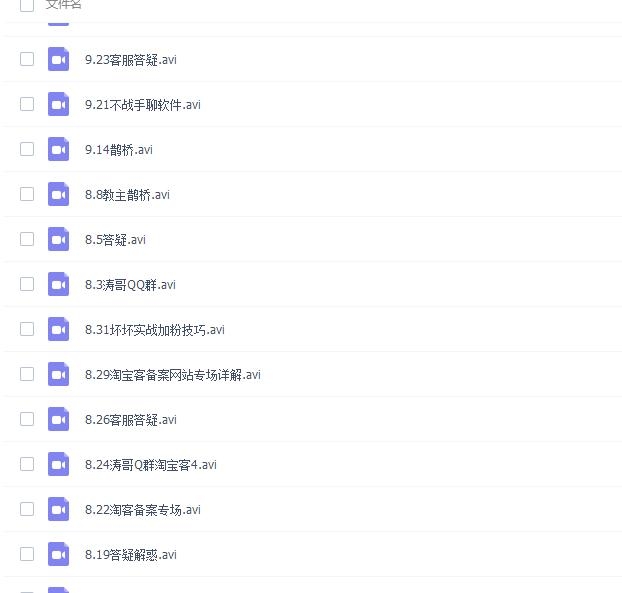This screenshot has width=622, height=593.
Task: Toggle the select-all checkbox beside 文件名
Action: 27,5
